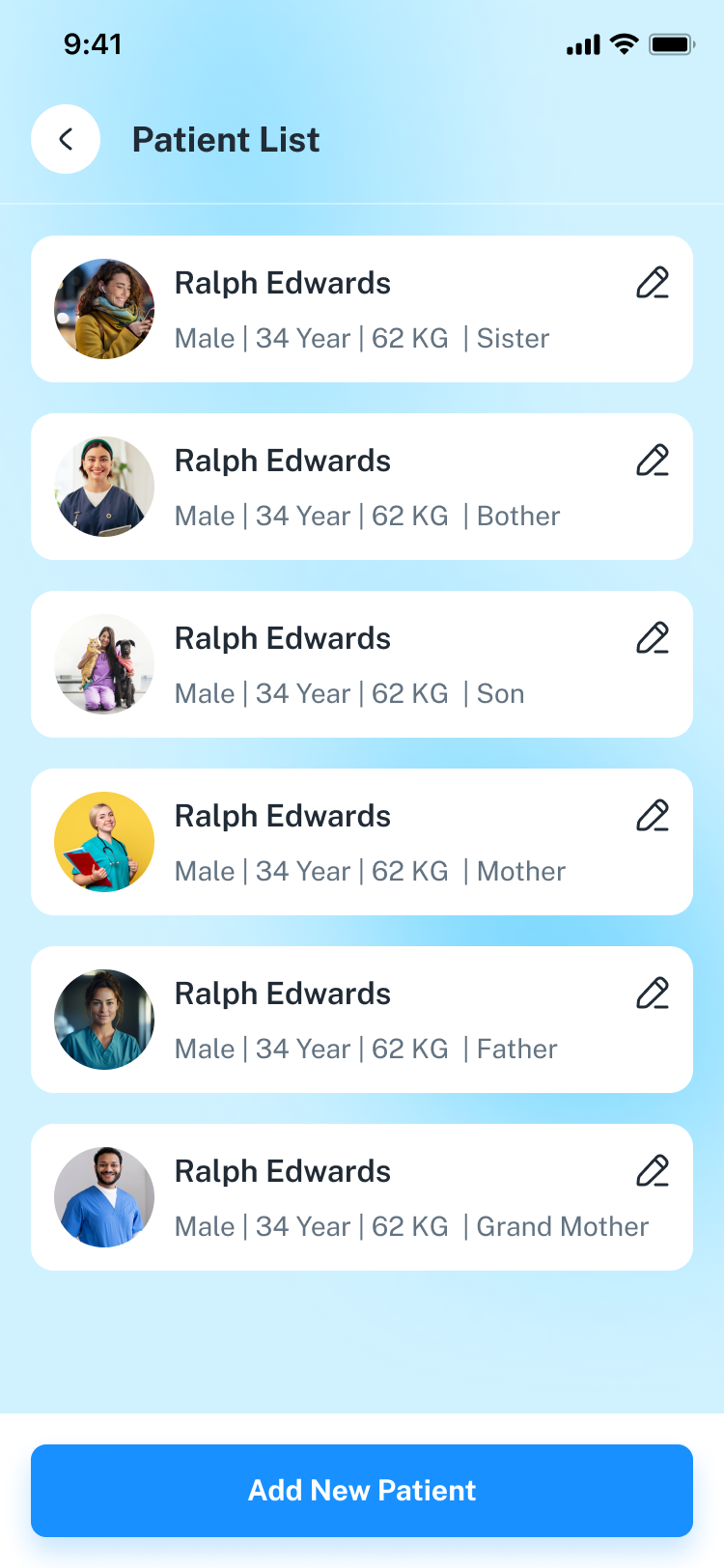Edit the patient listed as Sister

(x=653, y=283)
